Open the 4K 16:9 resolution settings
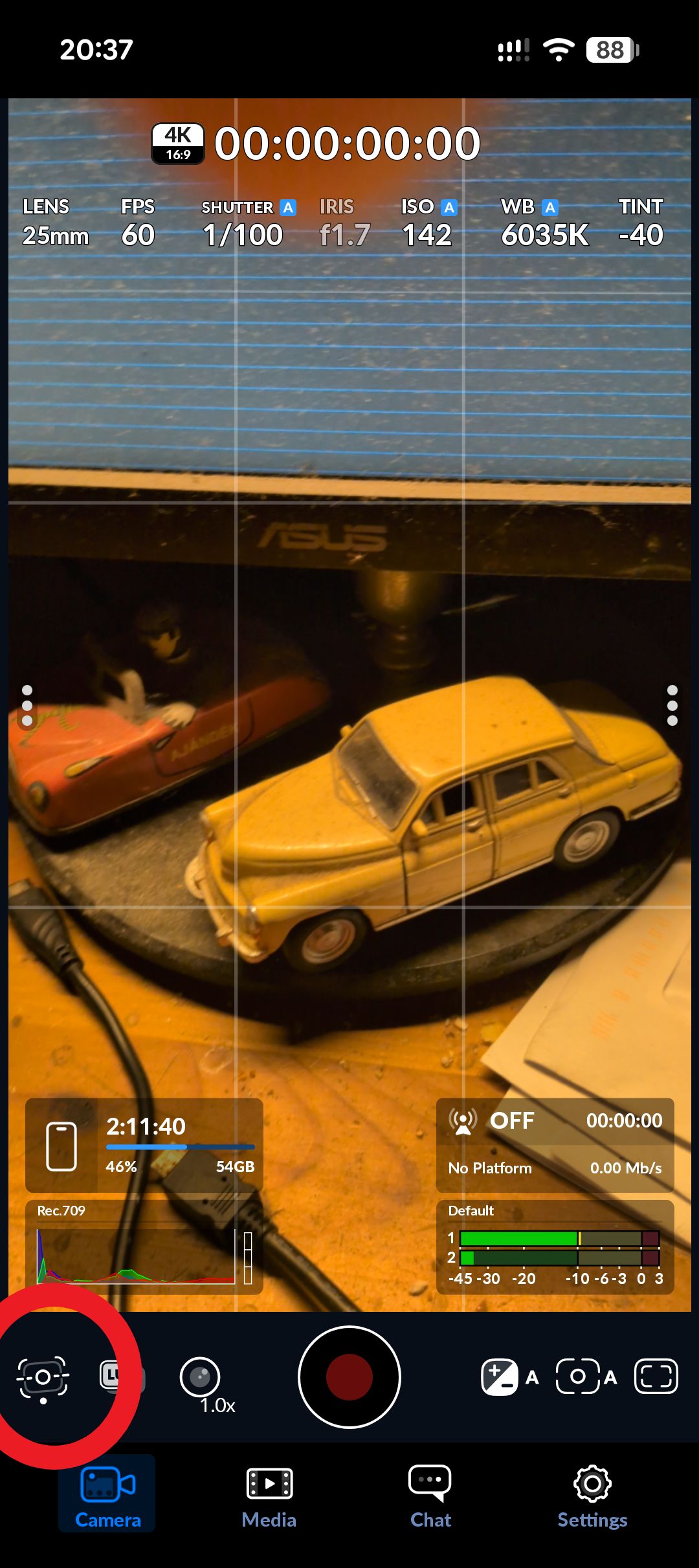 178,144
